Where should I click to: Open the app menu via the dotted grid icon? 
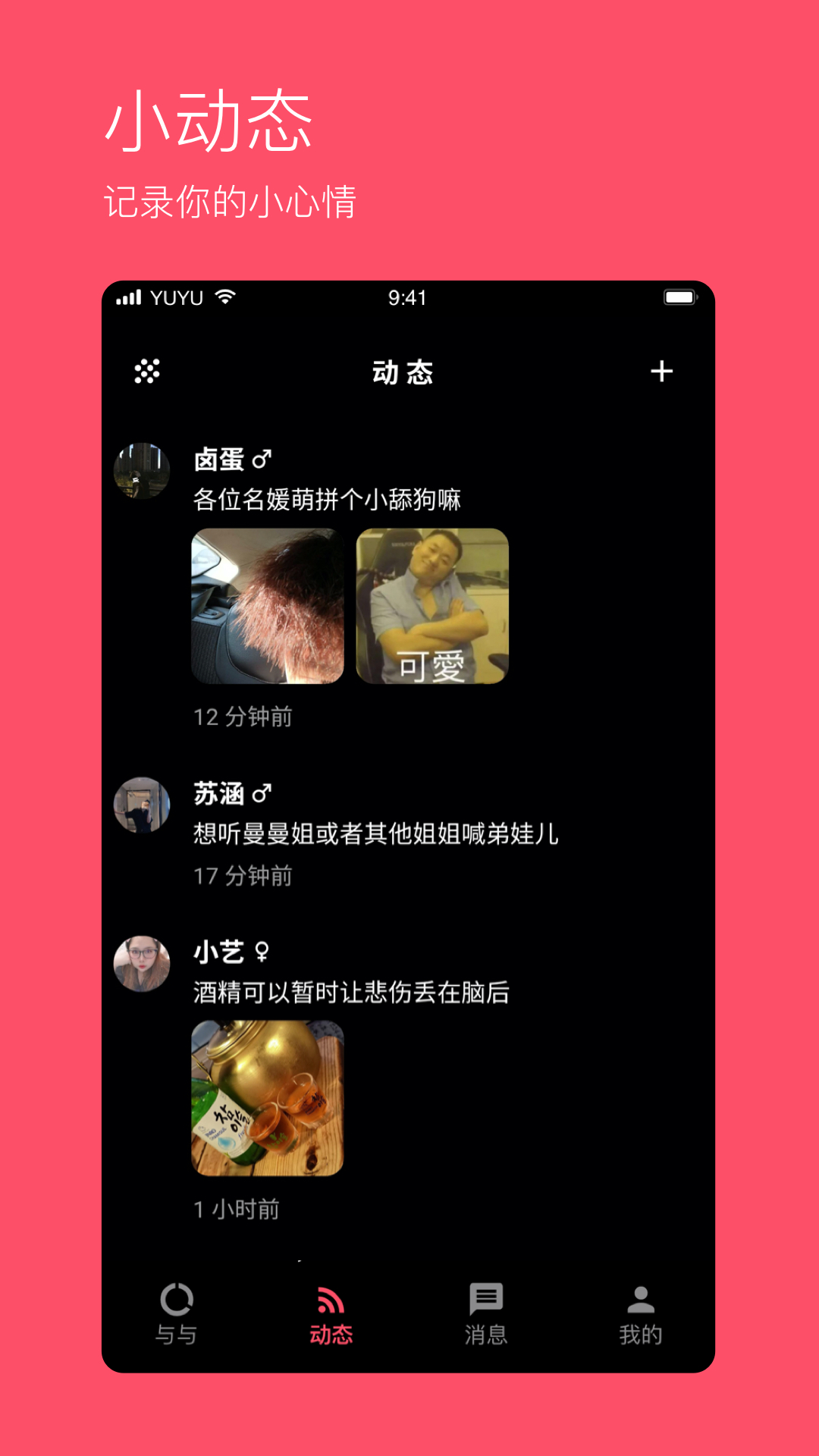[146, 371]
